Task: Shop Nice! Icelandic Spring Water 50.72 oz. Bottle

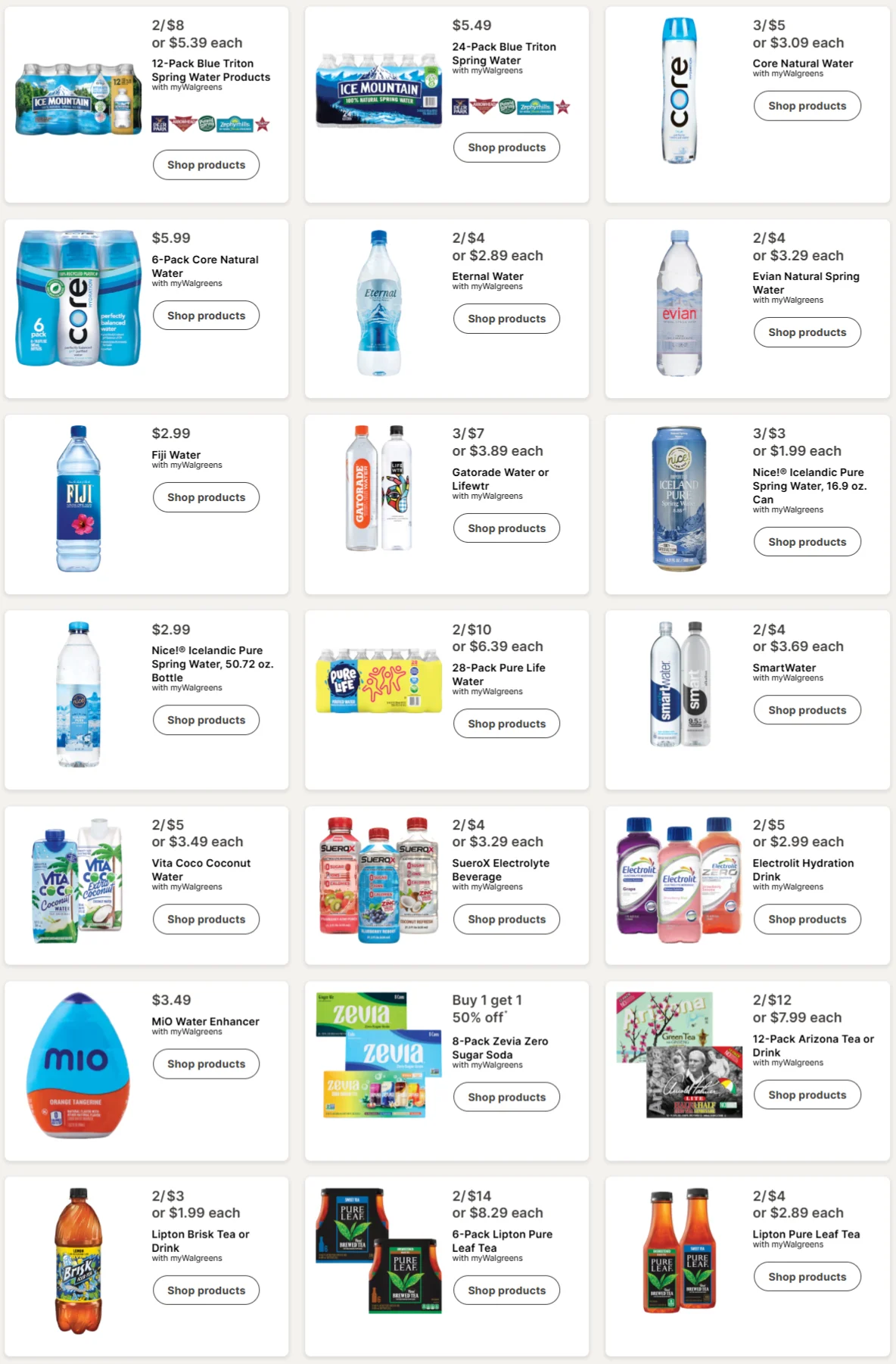Action: tap(206, 720)
